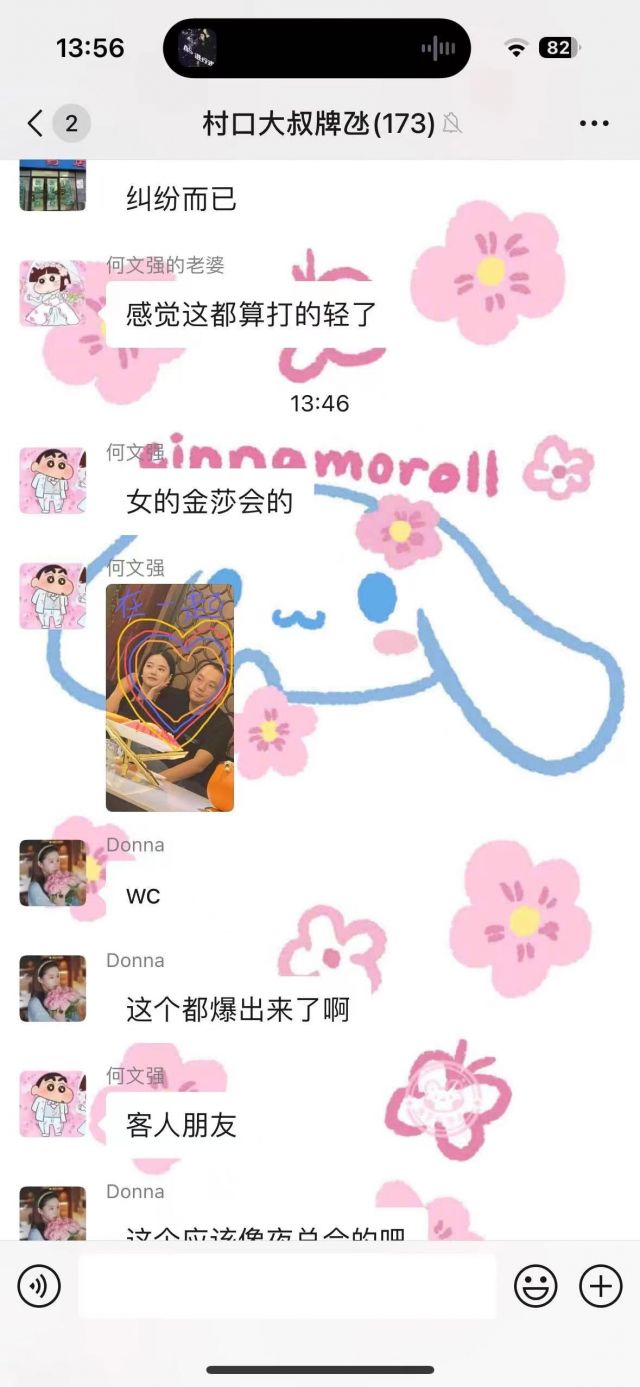The height and width of the screenshot is (1387, 640).
Task: Open Donna's avatar next to 'wc'
Action: 52,873
